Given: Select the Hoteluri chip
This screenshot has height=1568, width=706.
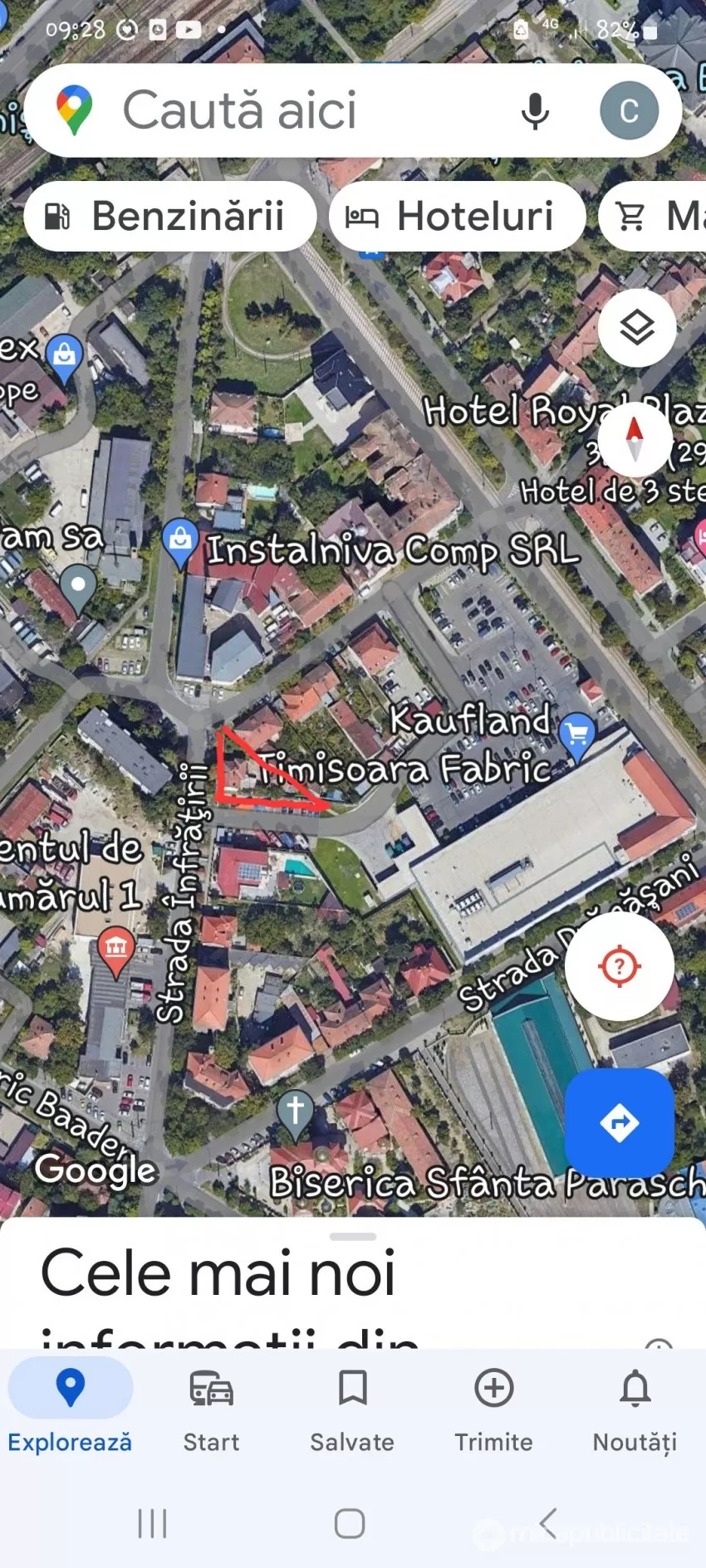Looking at the screenshot, I should pos(457,217).
